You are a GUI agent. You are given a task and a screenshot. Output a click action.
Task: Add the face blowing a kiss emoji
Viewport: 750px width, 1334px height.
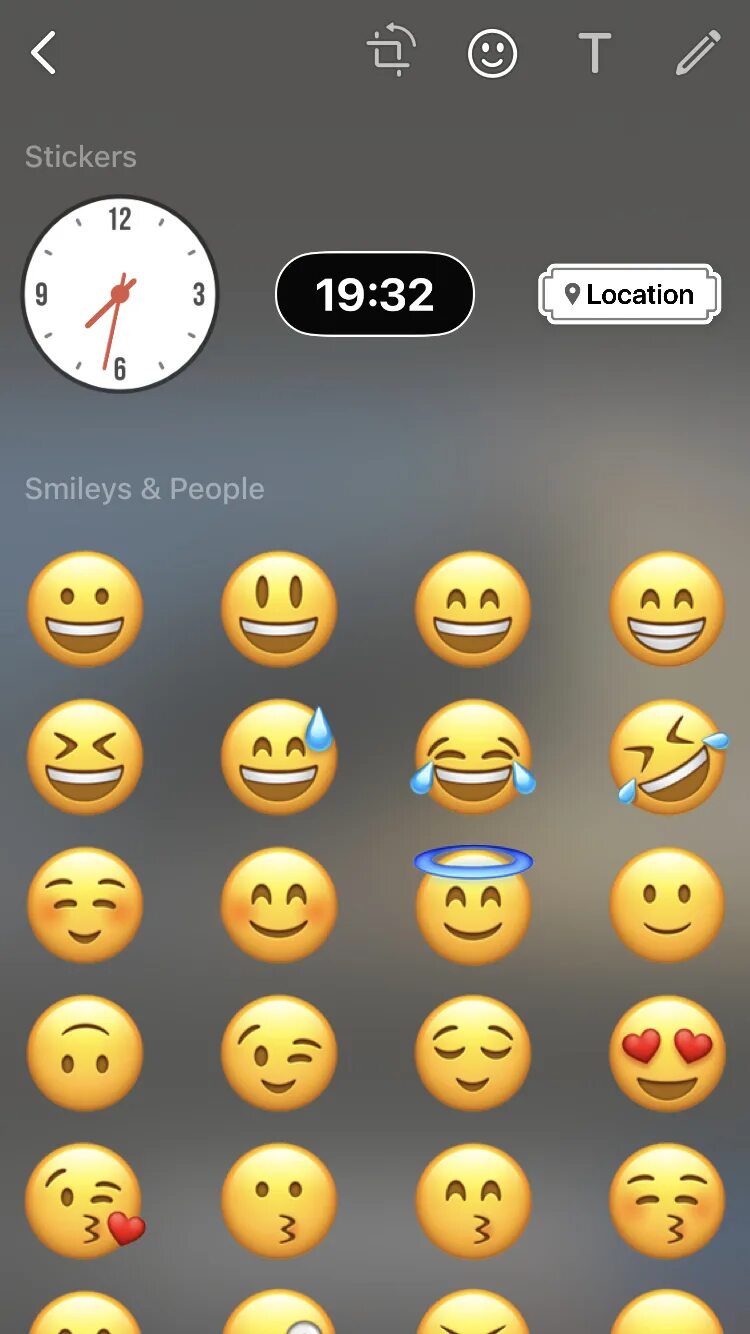(85, 1201)
